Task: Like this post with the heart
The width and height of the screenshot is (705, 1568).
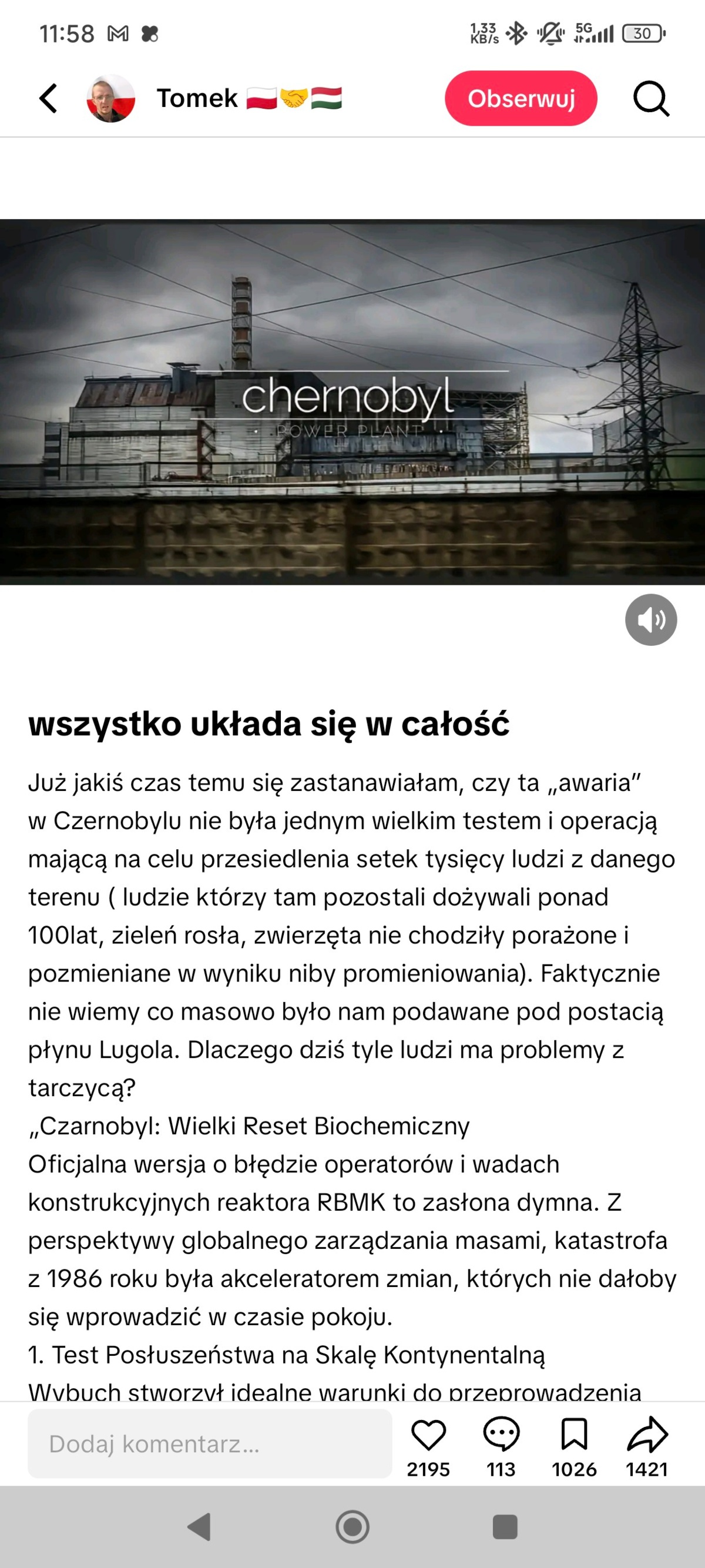Action: coord(429,1435)
